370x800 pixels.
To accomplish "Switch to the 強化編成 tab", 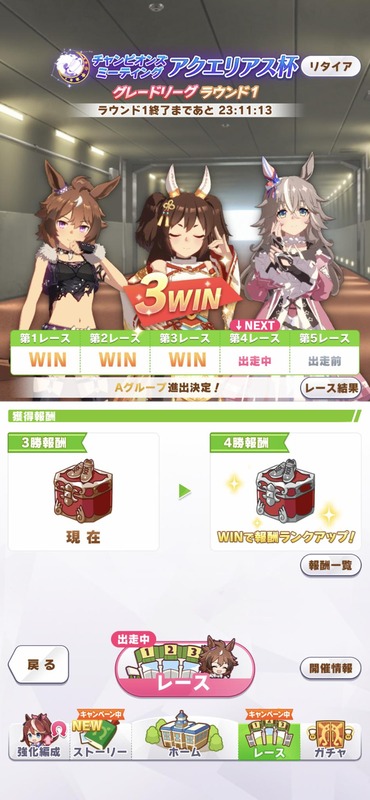I will [x=38, y=735].
